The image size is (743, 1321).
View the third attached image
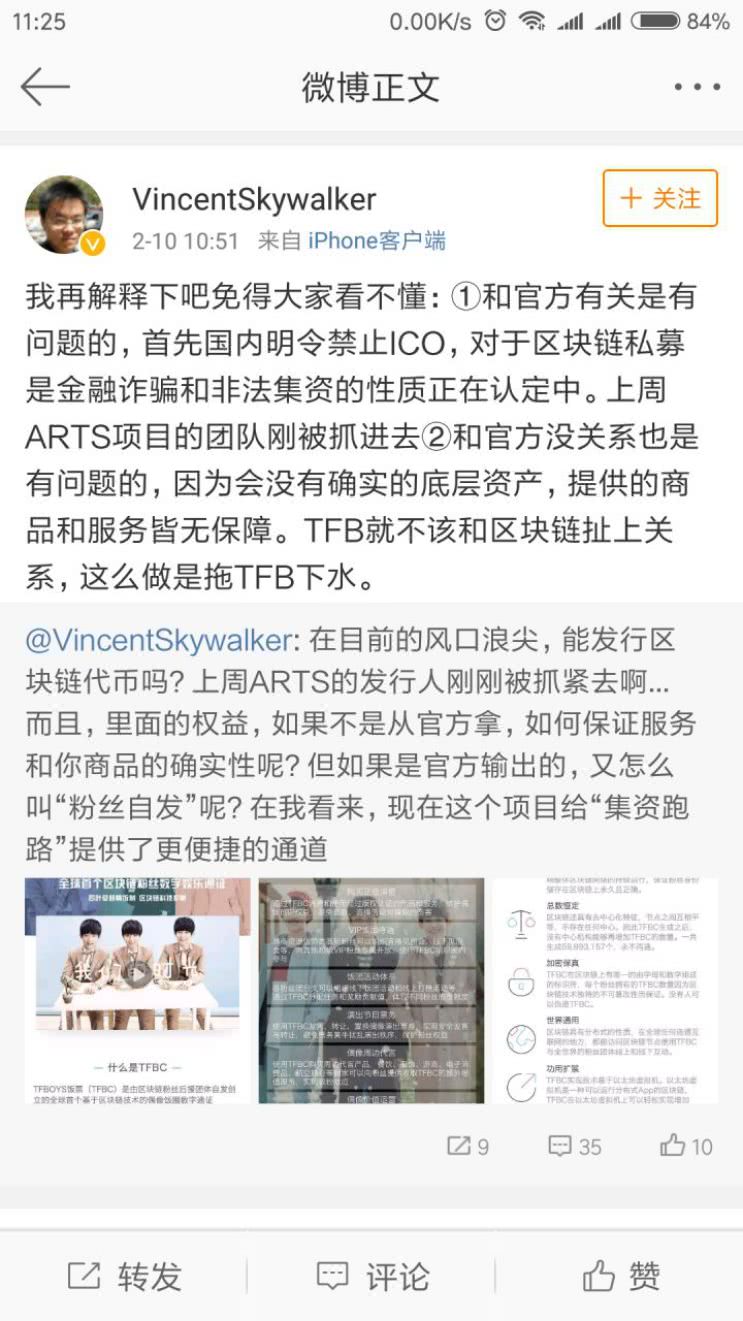point(605,990)
